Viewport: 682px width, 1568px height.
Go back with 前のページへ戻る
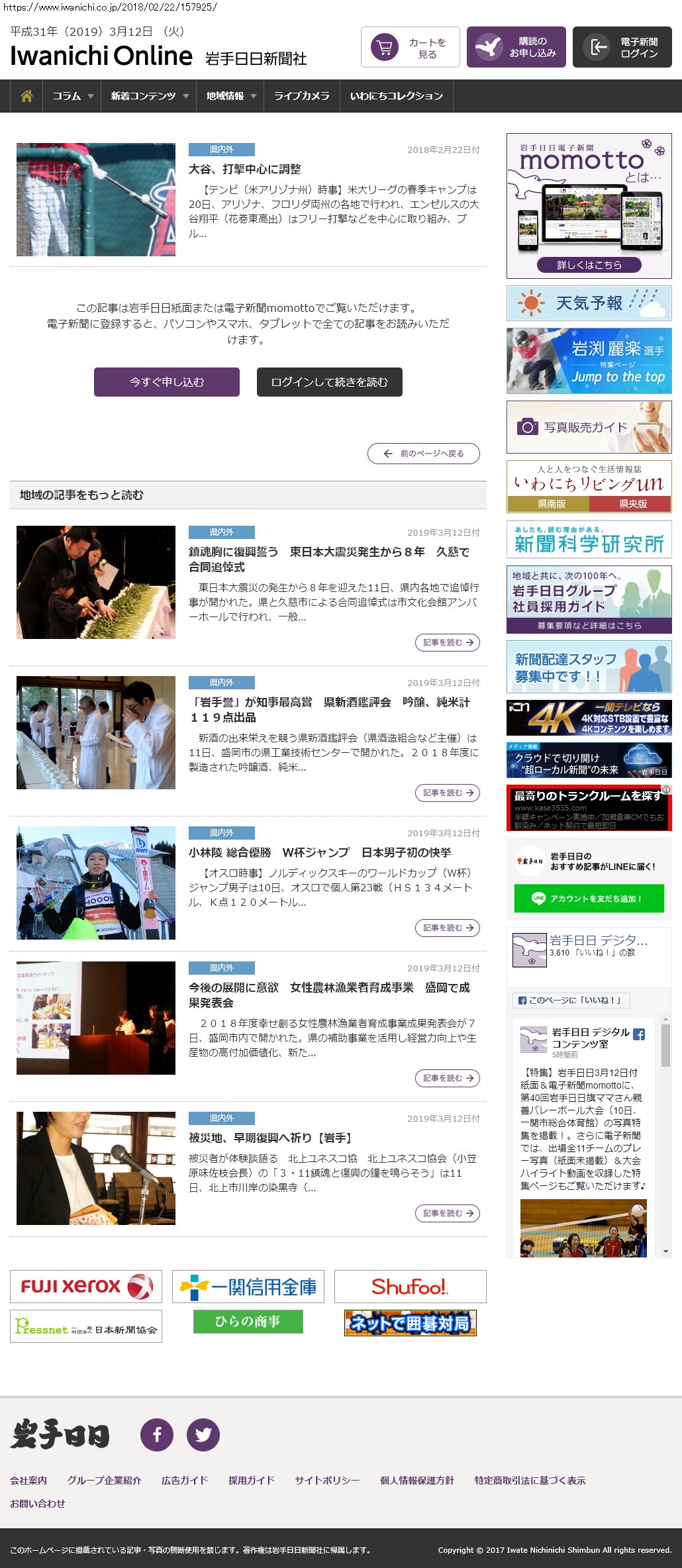point(424,454)
